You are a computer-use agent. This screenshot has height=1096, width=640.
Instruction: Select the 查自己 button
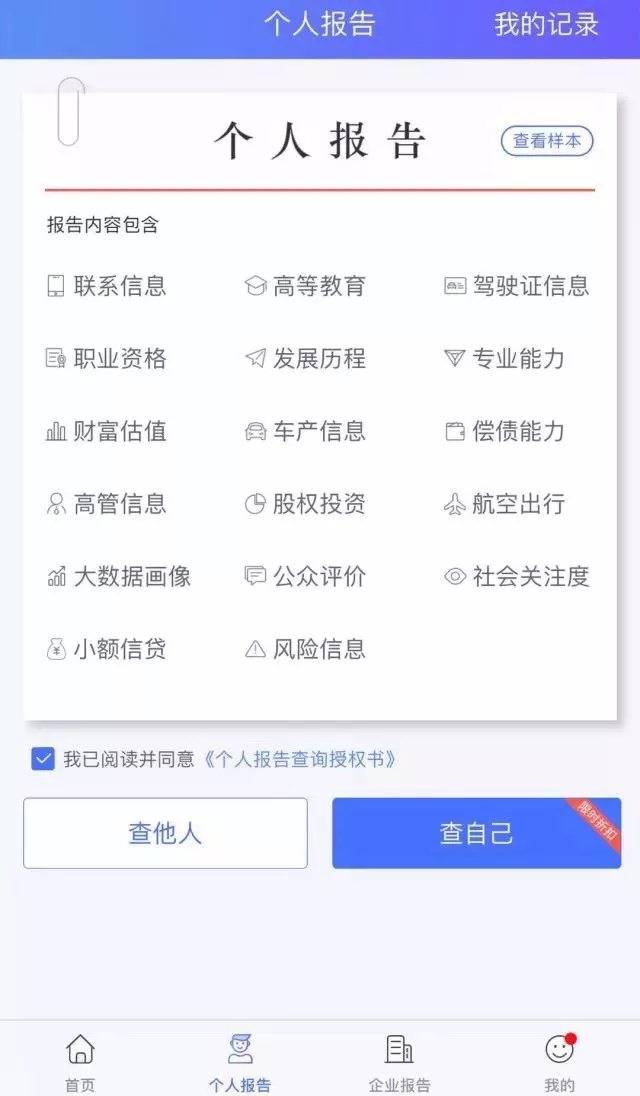[x=476, y=833]
